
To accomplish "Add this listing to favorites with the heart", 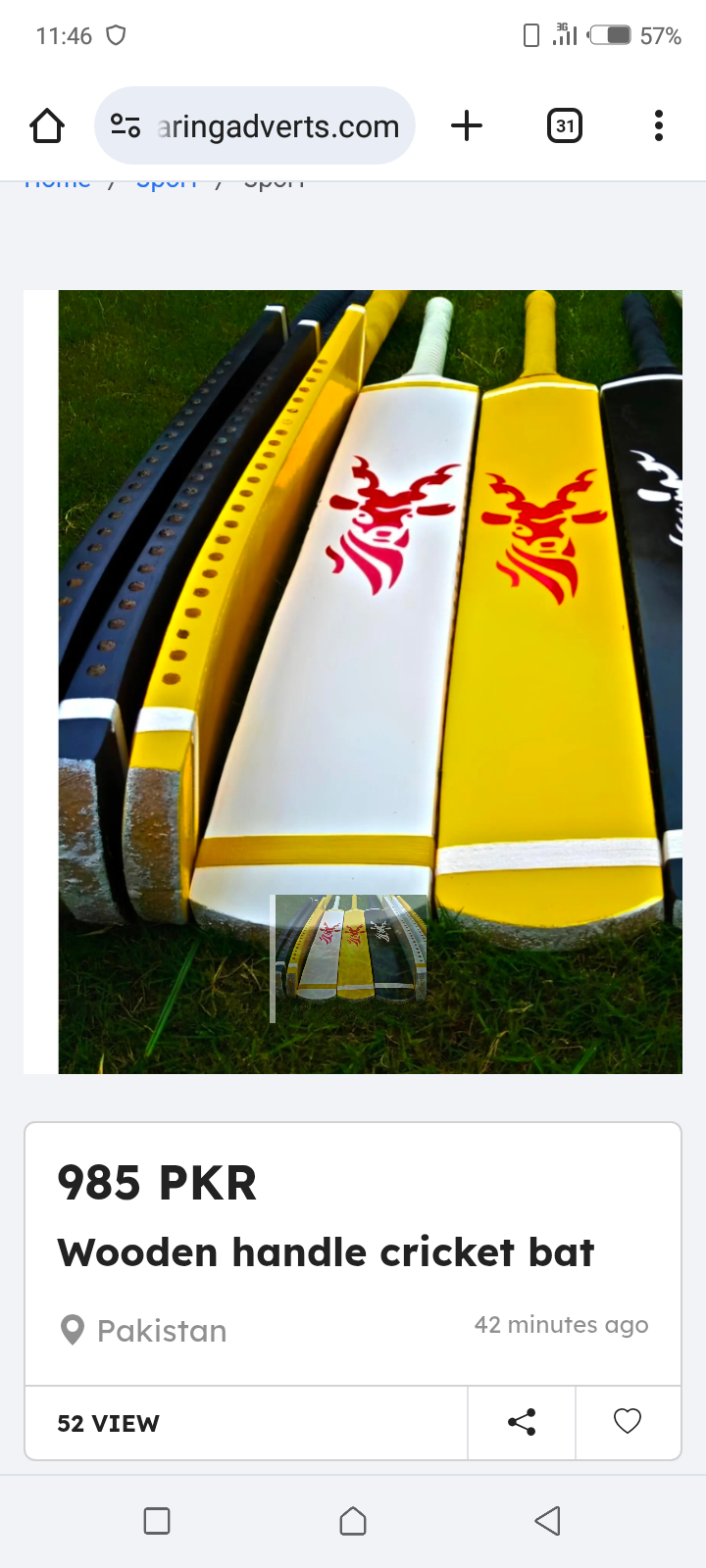I will click(x=628, y=1421).
